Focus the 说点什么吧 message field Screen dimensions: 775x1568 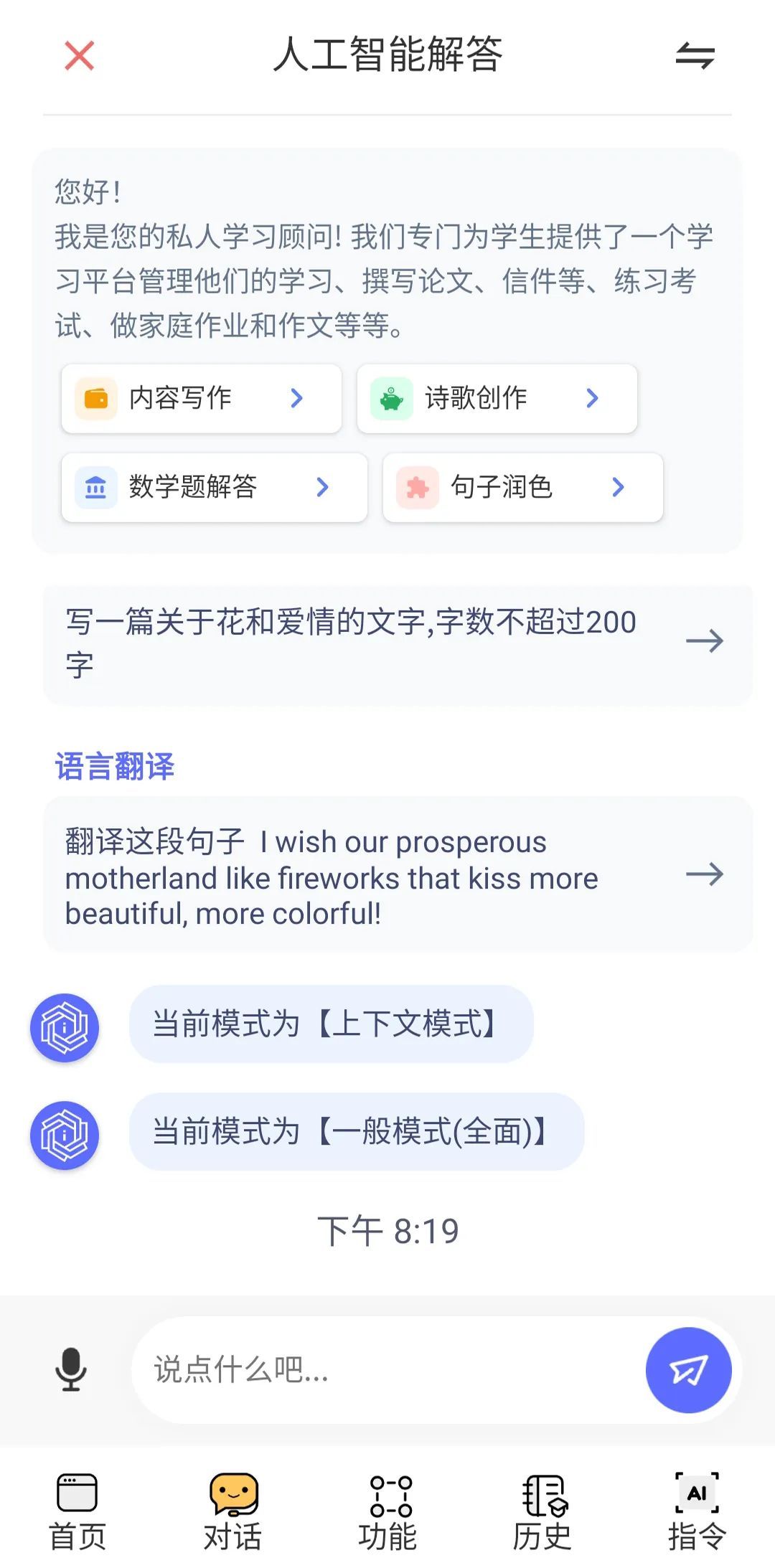coord(387,1370)
